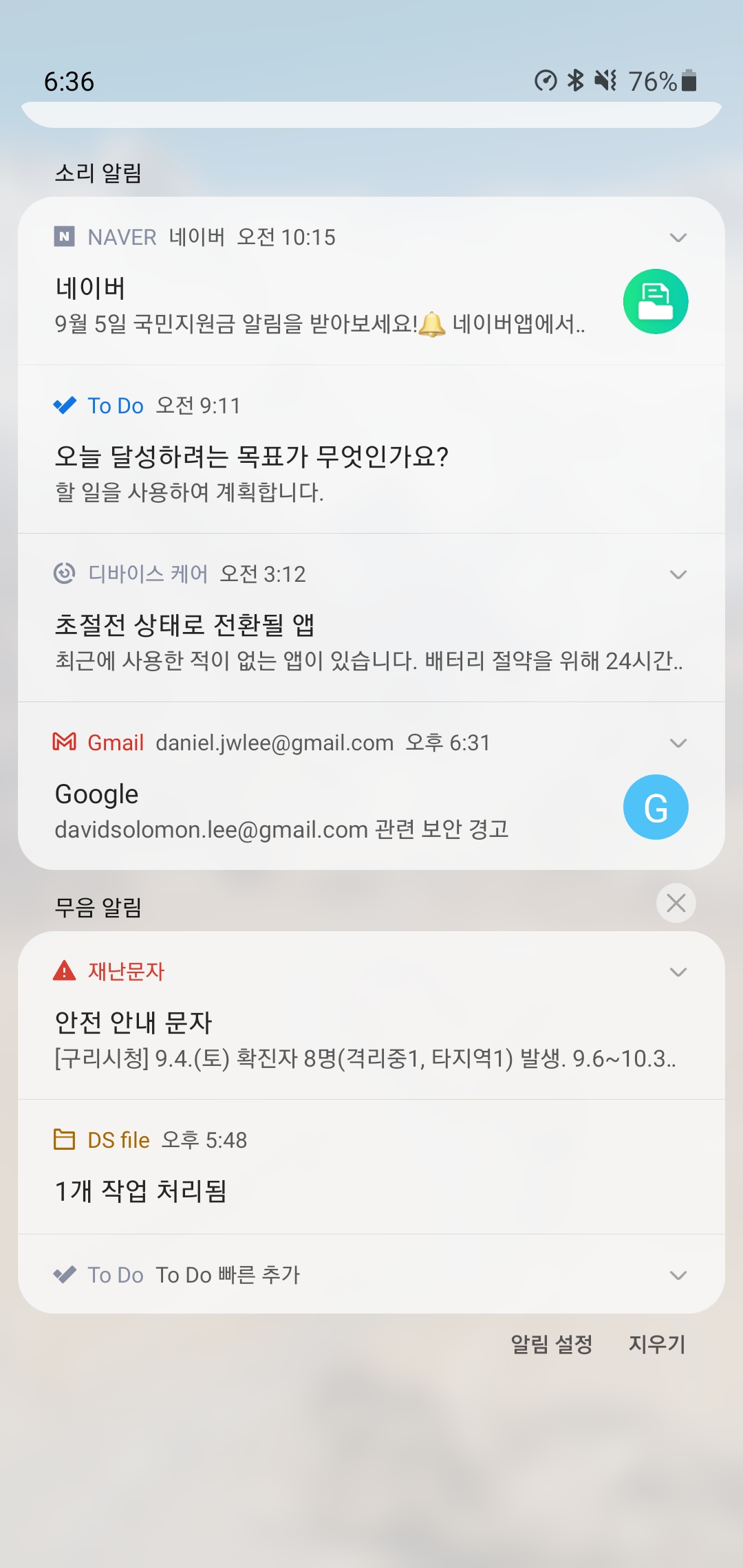
Task: Dismiss all silent notifications with X
Action: point(676,903)
